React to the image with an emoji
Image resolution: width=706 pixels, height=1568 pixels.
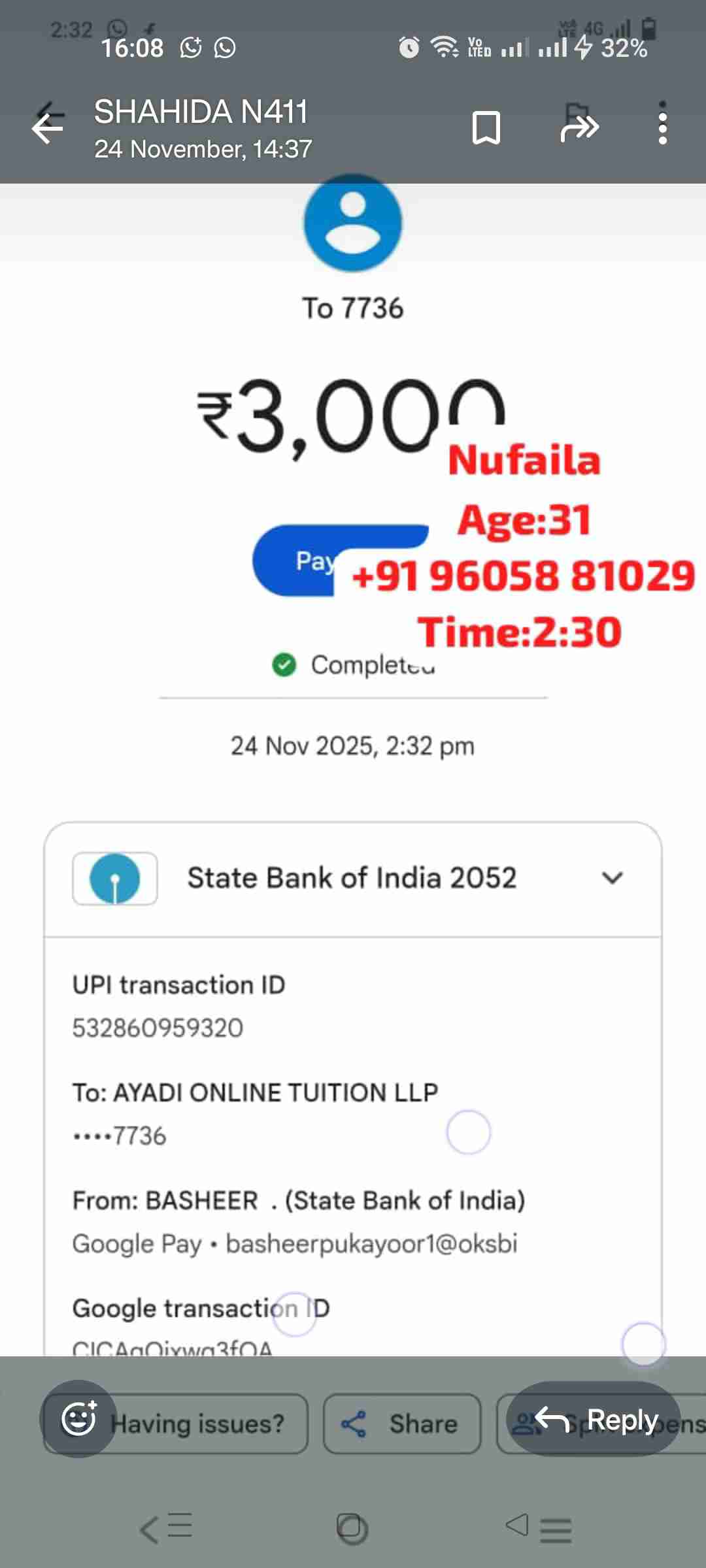(79, 1418)
